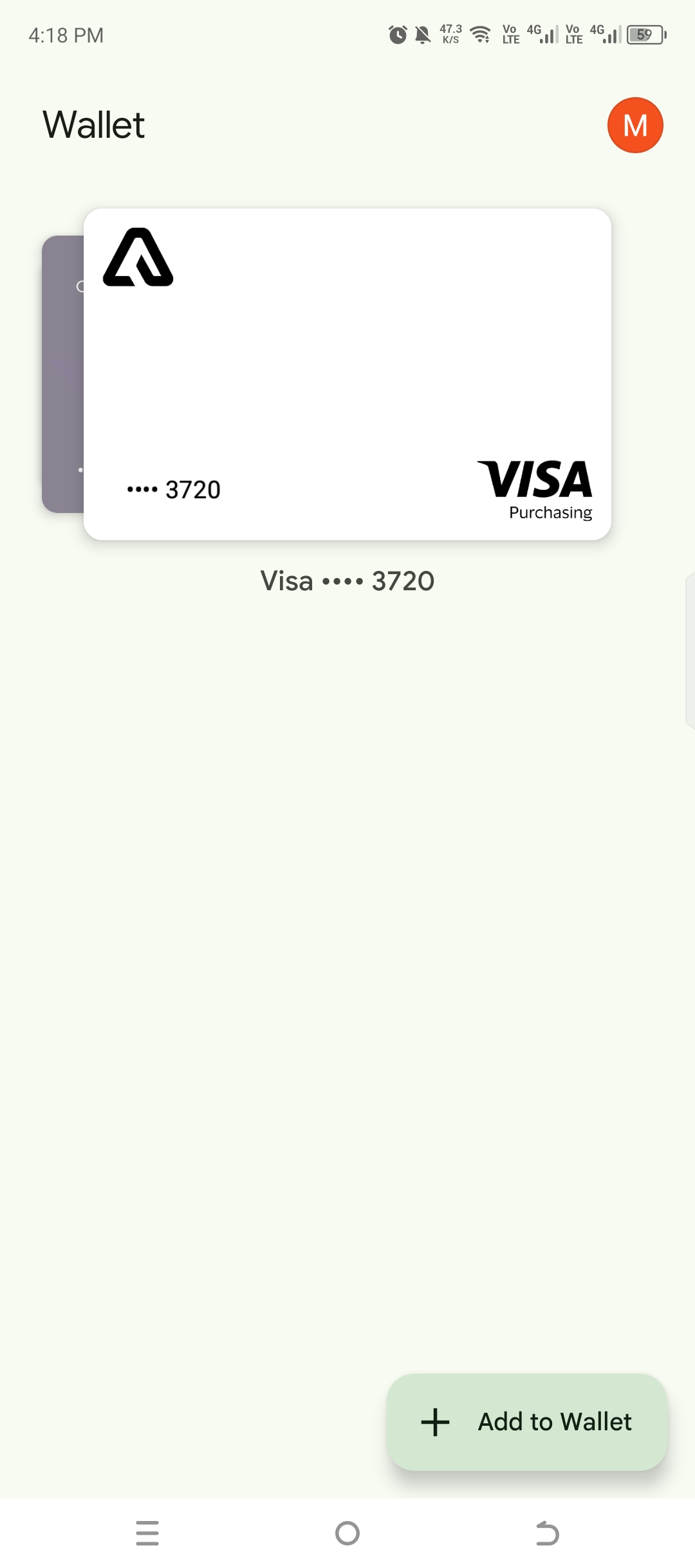Open the Visa card ending 3720
The image size is (695, 1568).
tap(347, 373)
